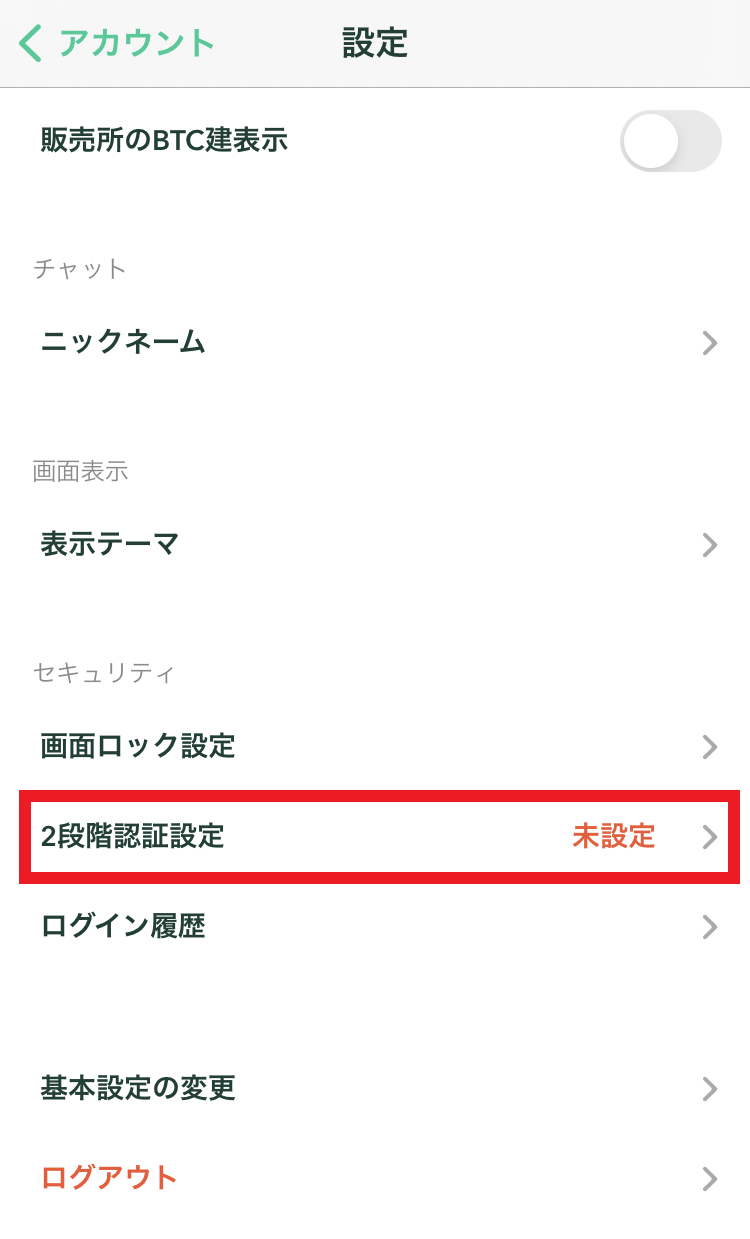Open the ニックネーム setting
The height and width of the screenshot is (1239, 750).
coord(375,343)
